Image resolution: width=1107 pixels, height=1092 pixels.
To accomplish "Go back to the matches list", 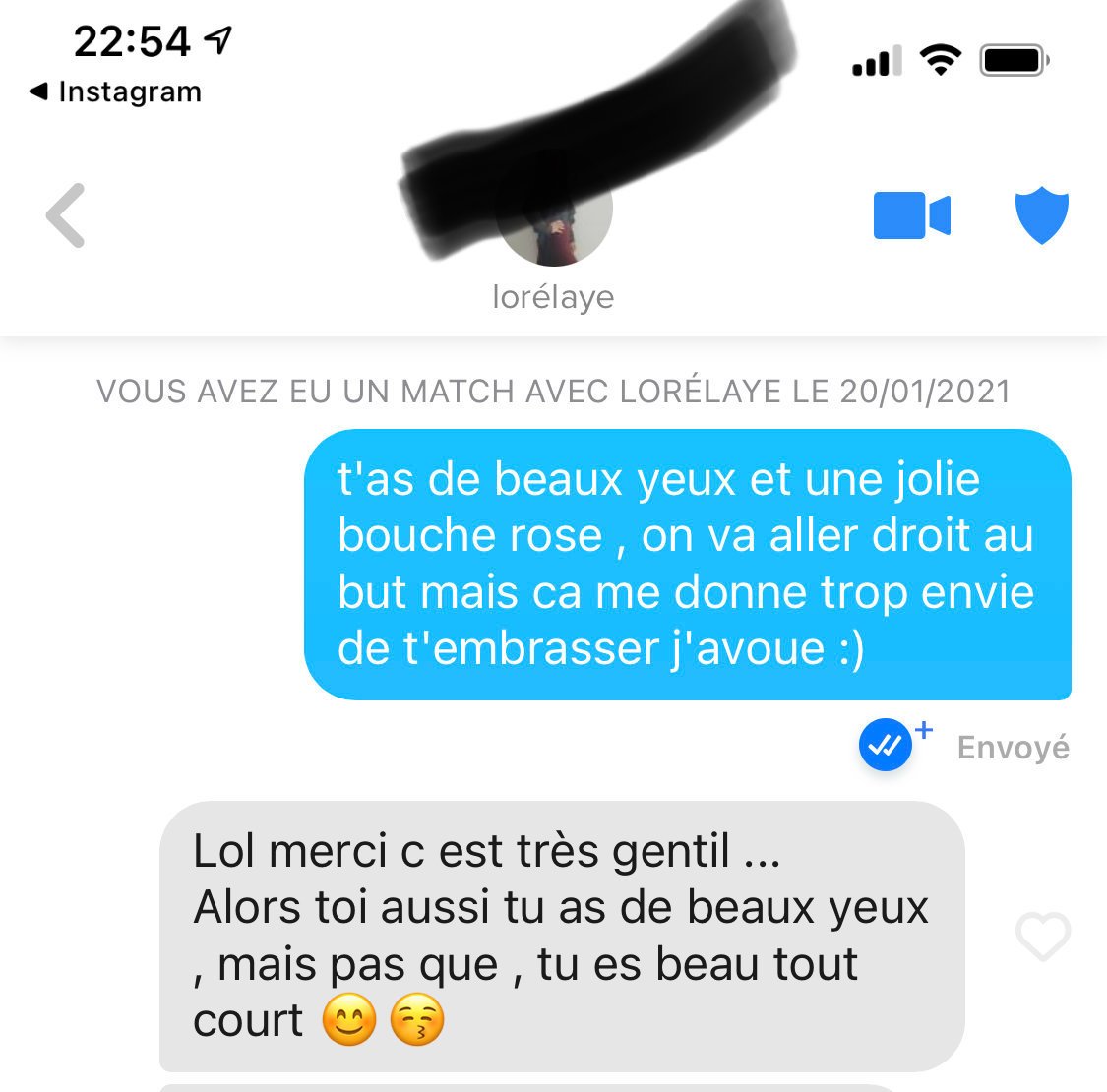I will click(x=66, y=214).
